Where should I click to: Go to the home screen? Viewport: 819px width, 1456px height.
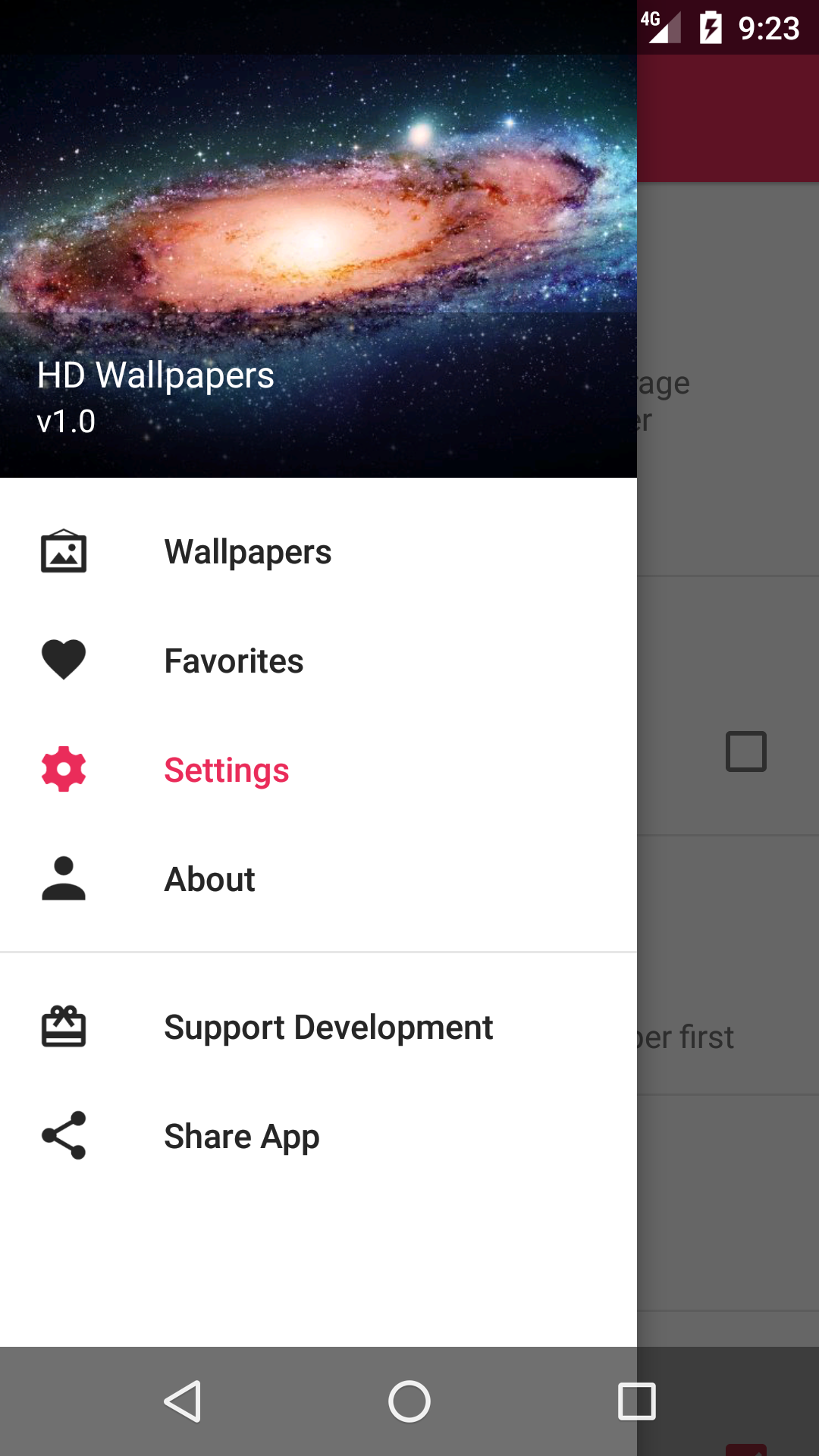click(409, 1401)
